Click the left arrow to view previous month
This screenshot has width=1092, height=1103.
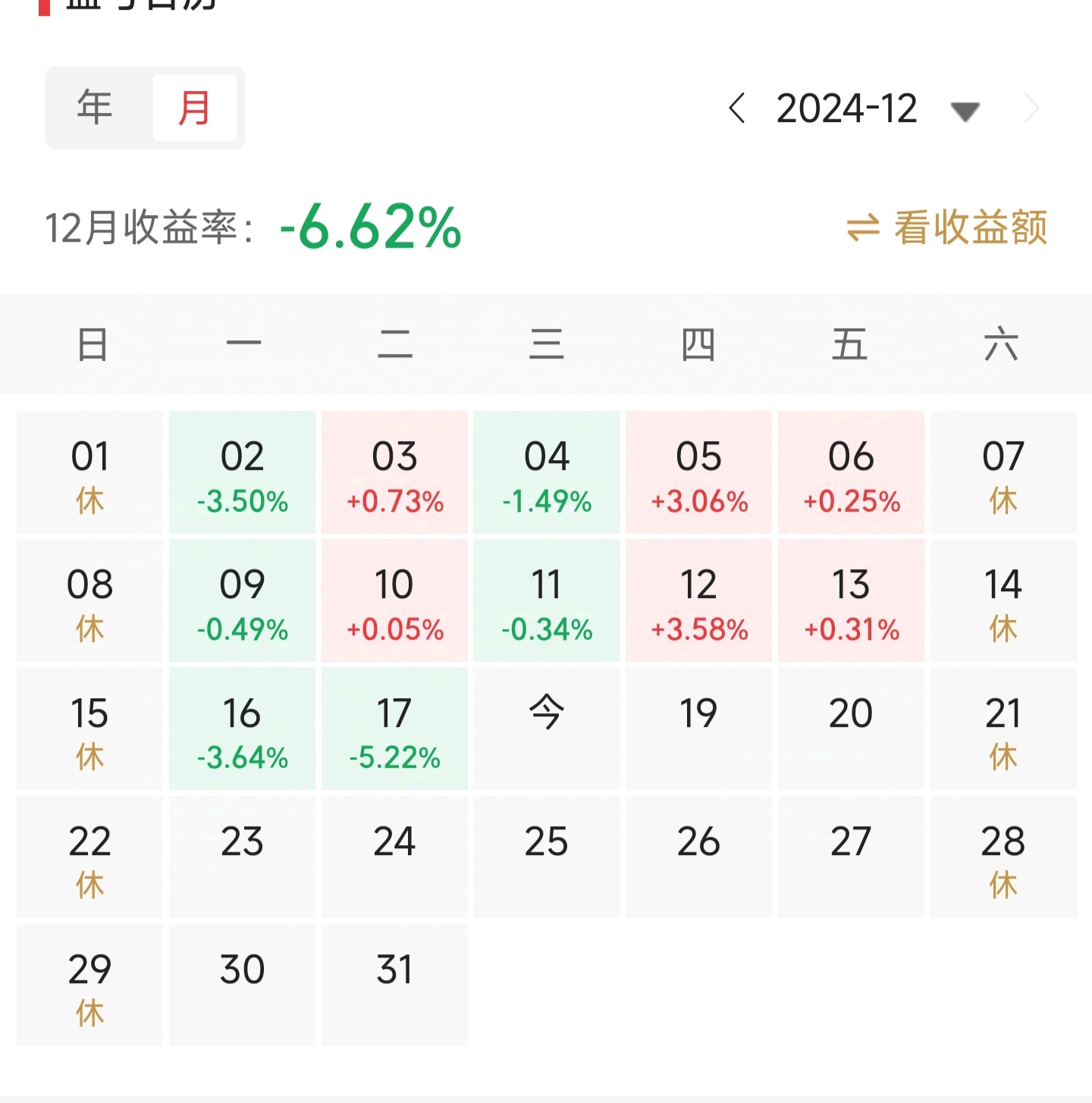click(x=739, y=108)
